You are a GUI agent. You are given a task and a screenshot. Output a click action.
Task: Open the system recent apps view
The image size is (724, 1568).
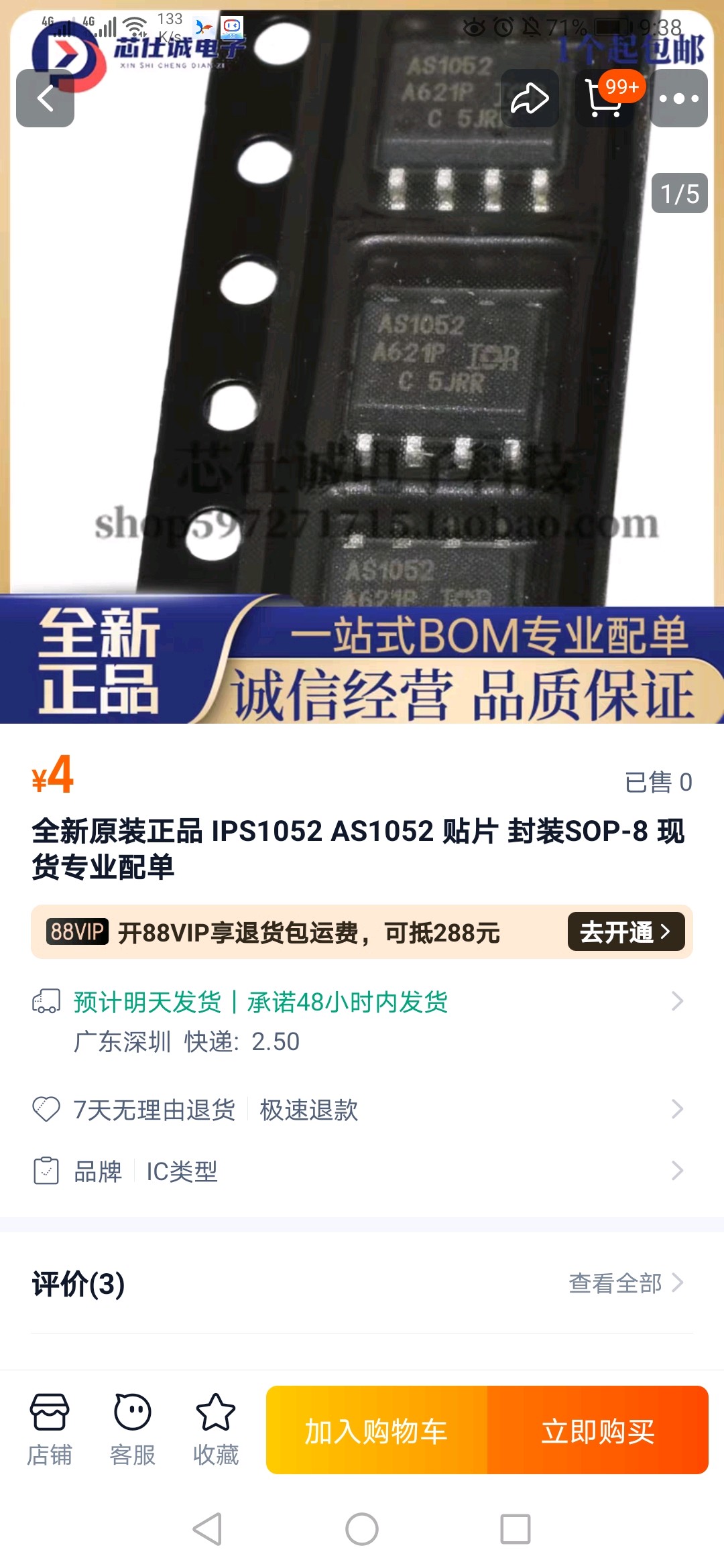[516, 1529]
